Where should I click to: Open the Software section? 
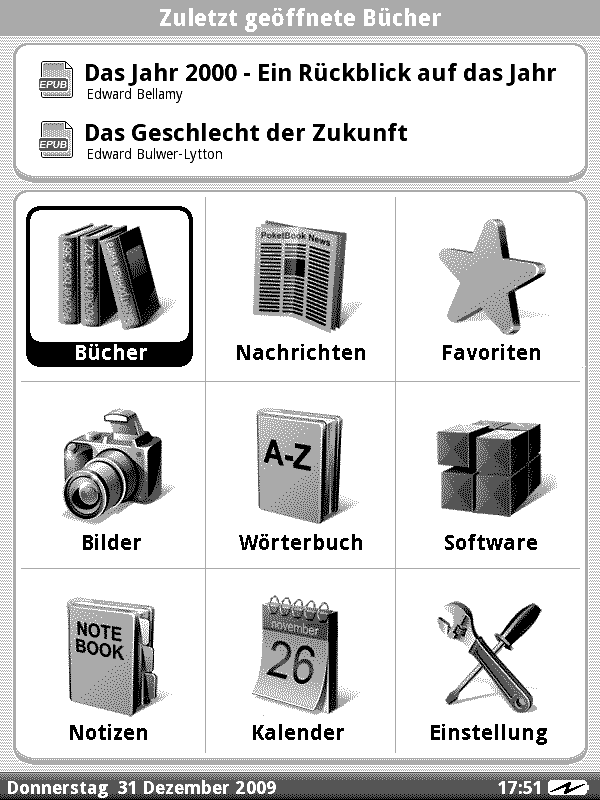tap(491, 478)
